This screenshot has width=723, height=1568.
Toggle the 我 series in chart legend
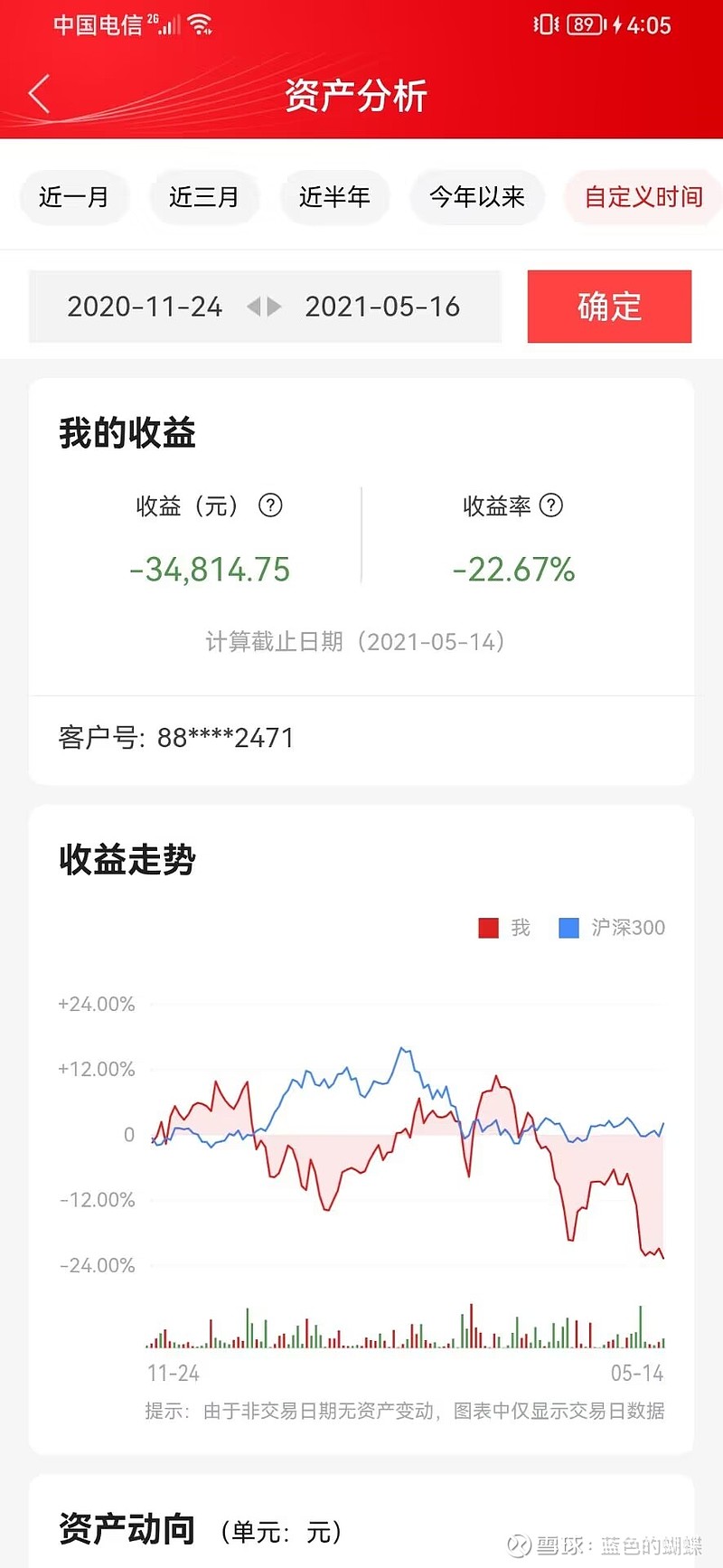pos(504,928)
